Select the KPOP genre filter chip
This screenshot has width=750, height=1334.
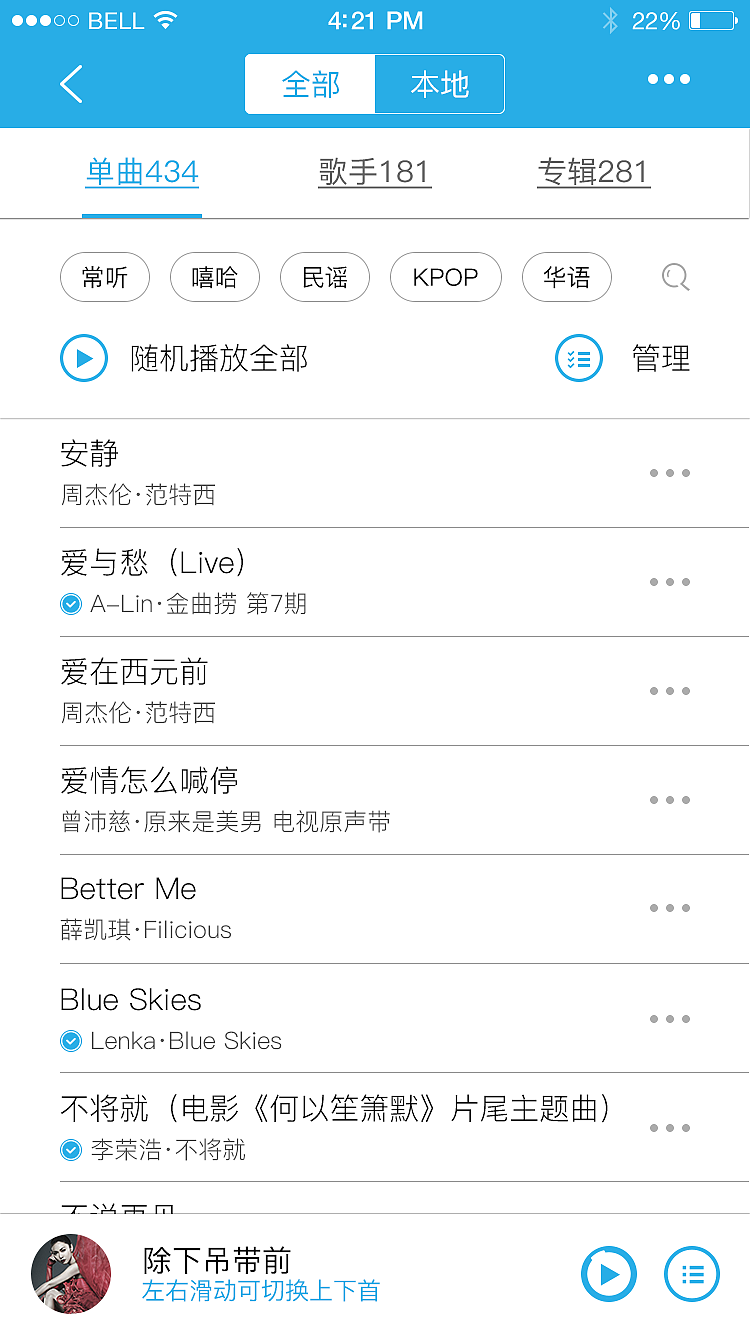(x=446, y=278)
